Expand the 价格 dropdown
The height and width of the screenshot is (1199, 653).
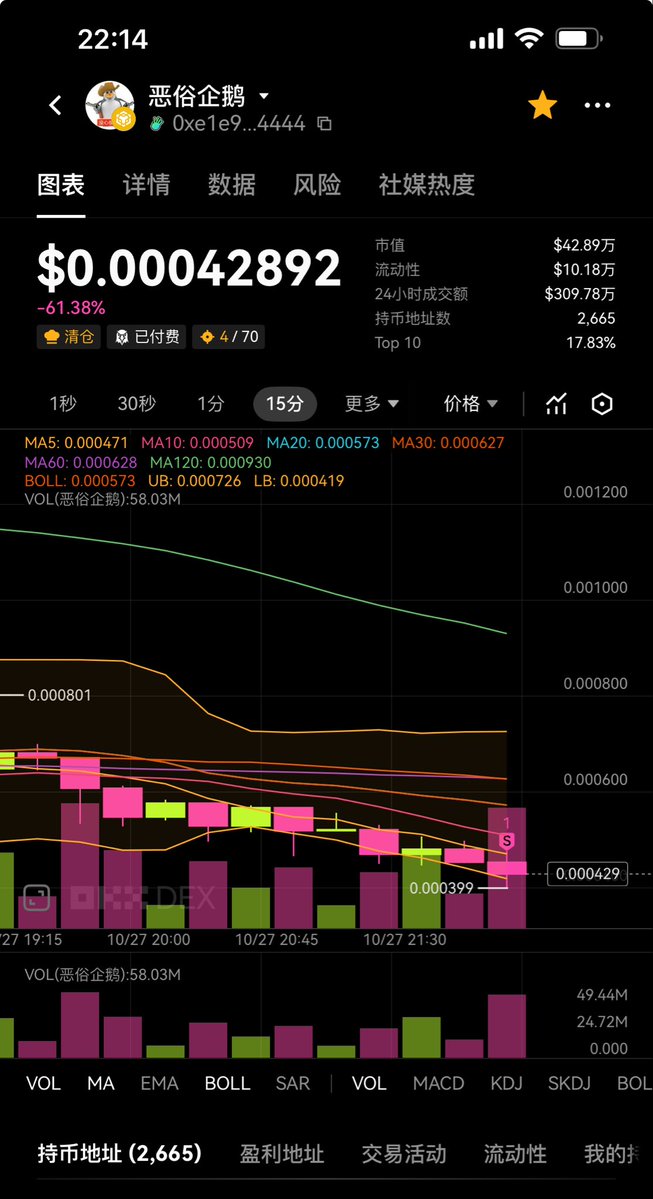470,404
